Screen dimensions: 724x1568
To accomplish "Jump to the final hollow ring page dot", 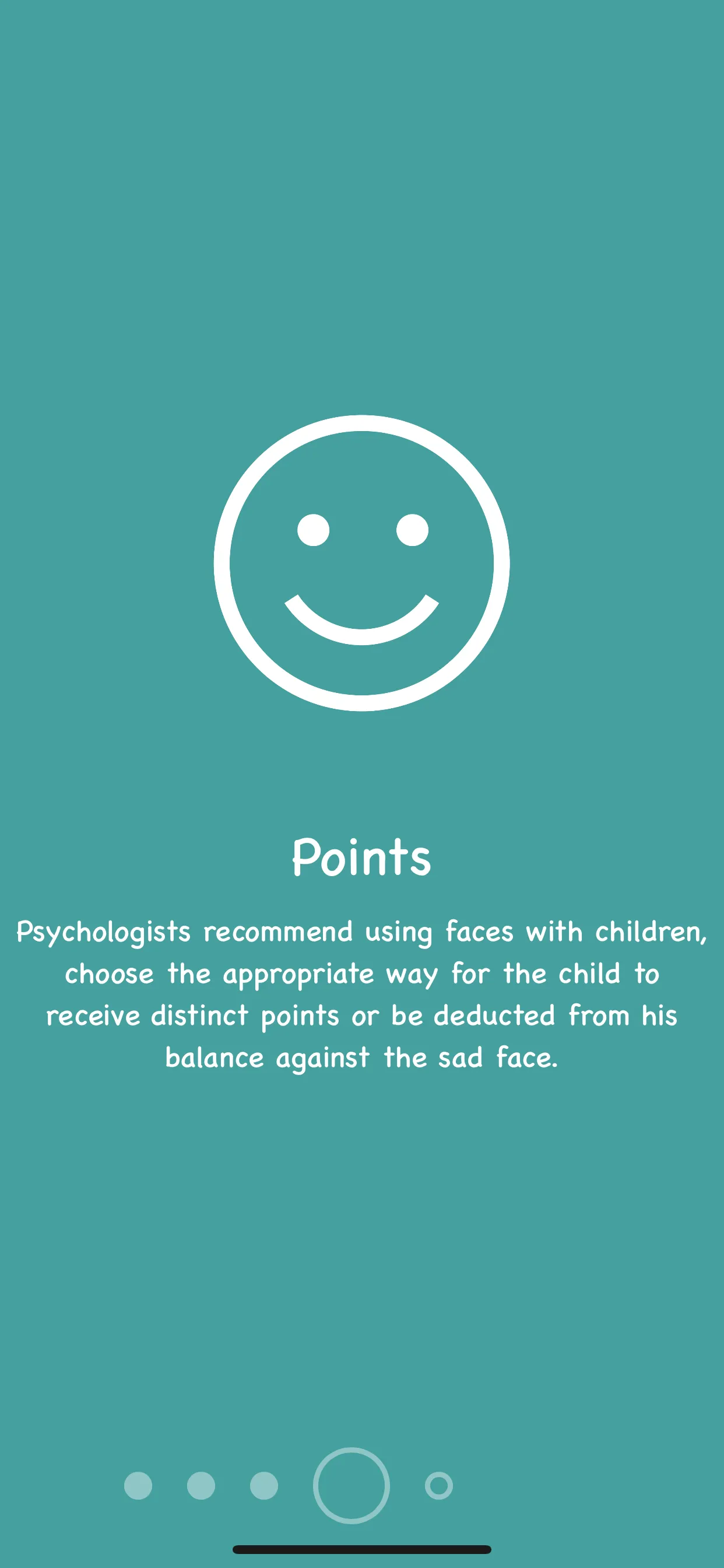I will pos(439,1486).
